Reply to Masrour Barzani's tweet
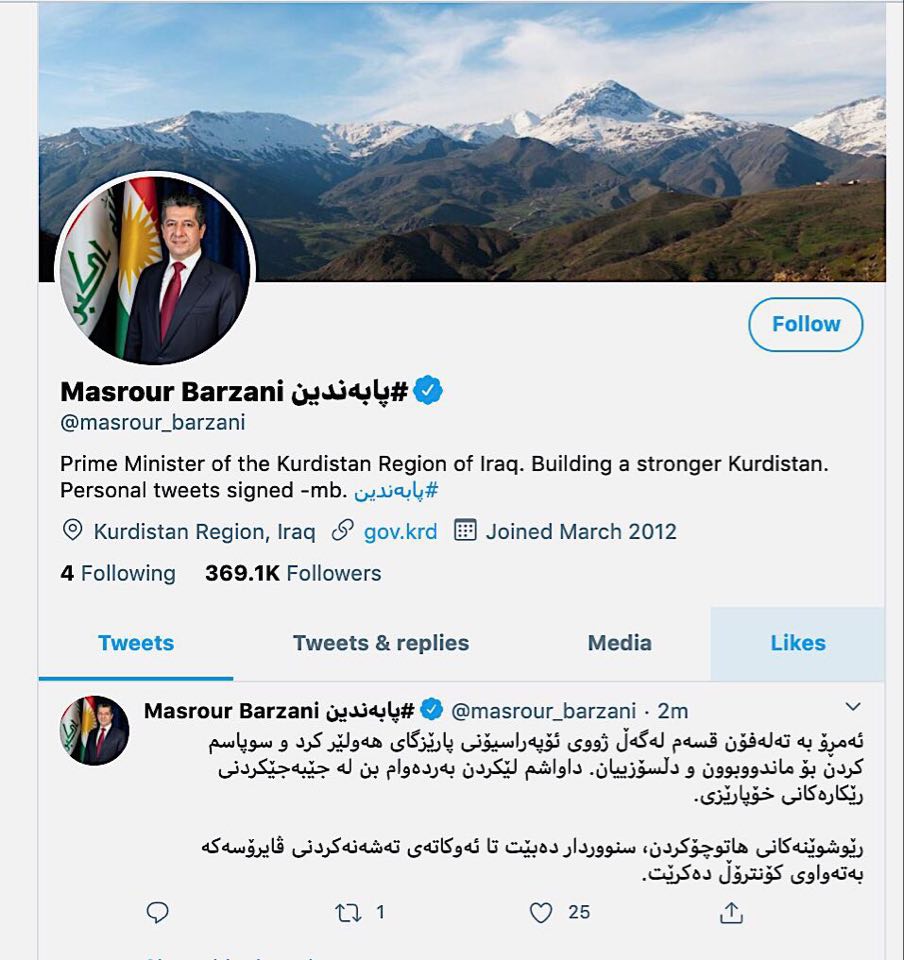Screen dimensions: 904x960 tap(158, 912)
